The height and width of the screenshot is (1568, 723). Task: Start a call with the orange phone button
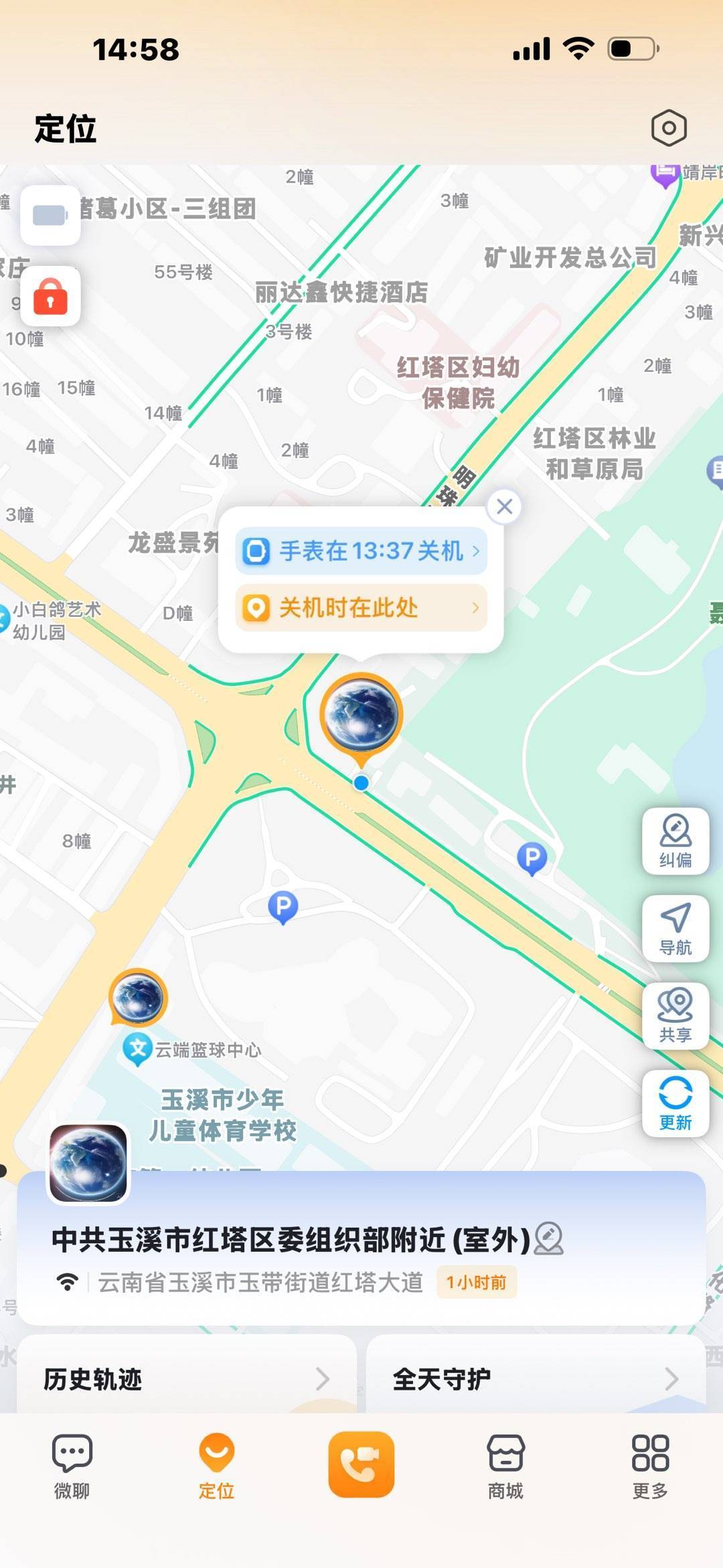361,1464
